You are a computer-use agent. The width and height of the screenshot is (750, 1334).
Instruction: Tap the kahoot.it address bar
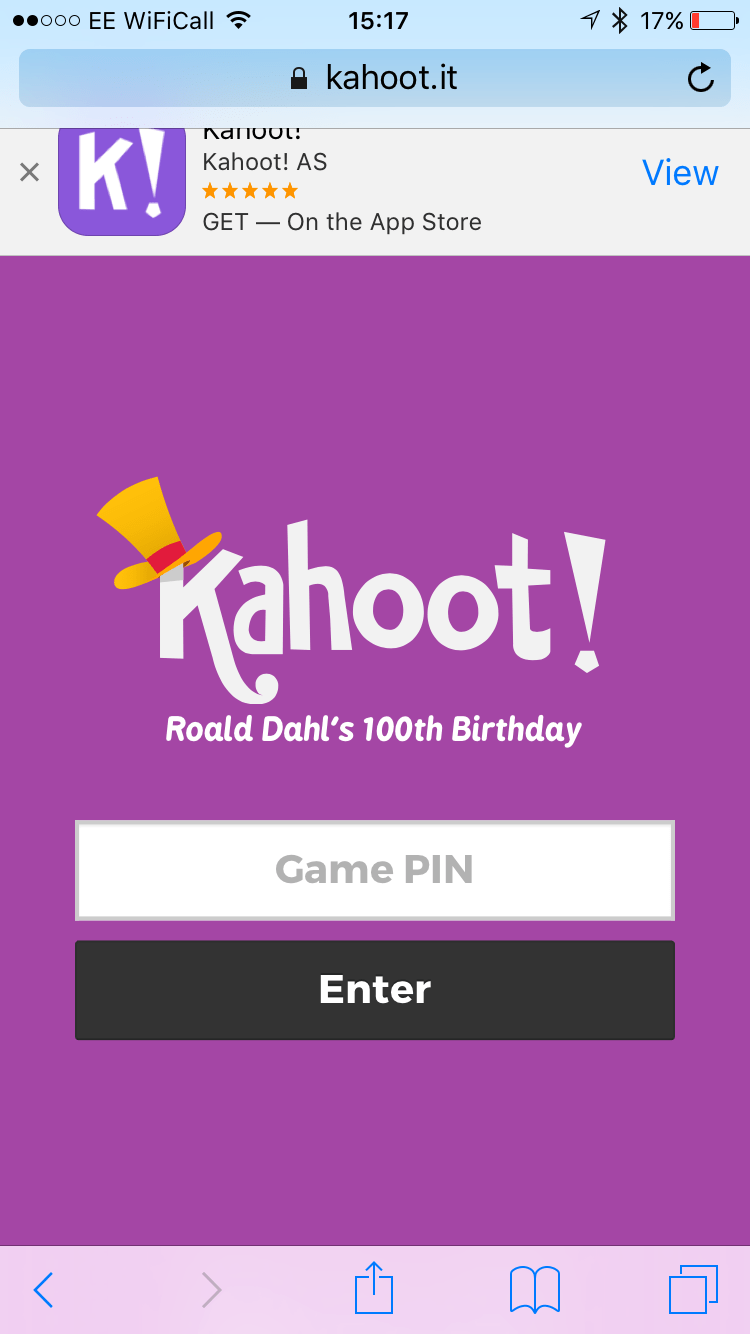(x=374, y=78)
